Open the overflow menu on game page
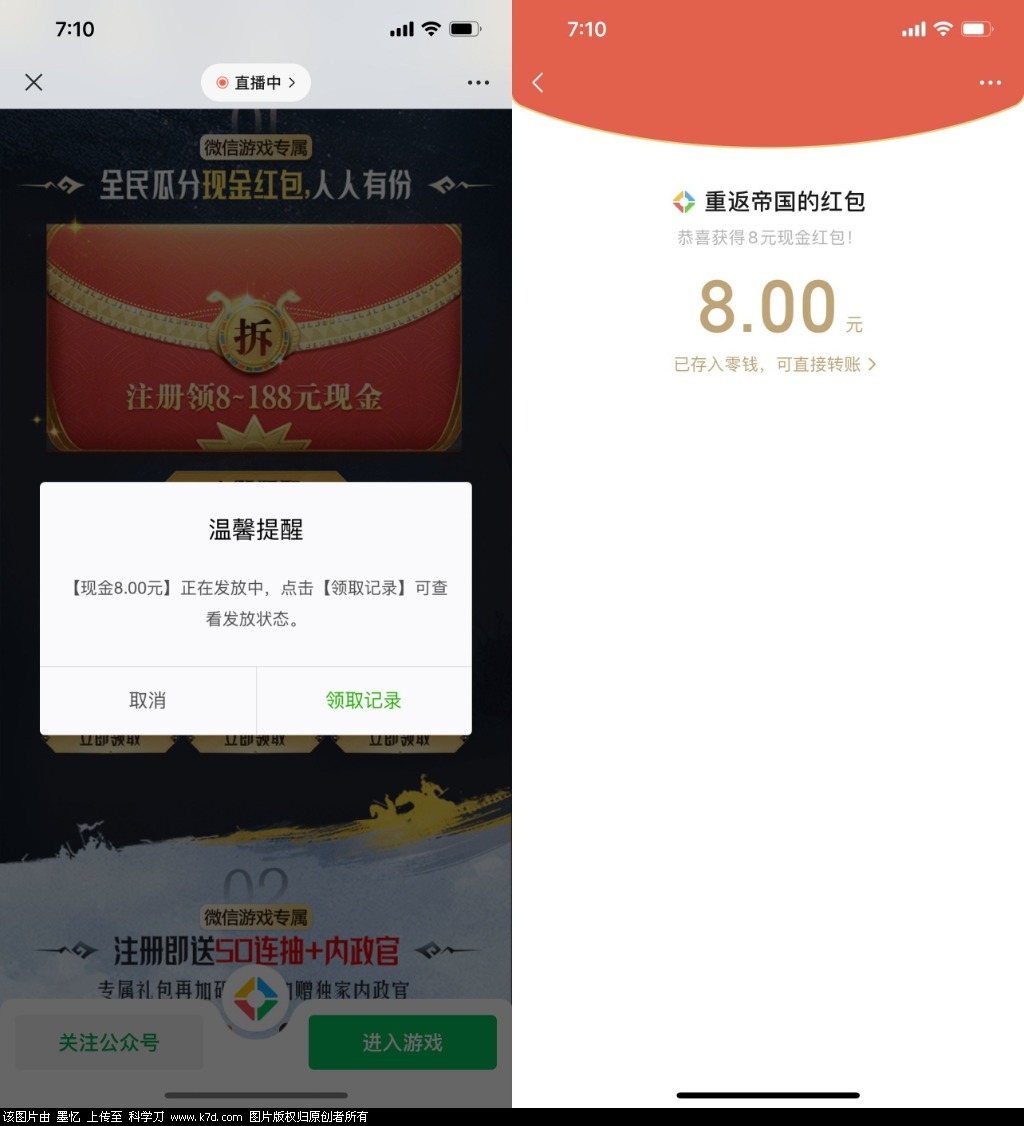Screen dimensions: 1024x1126 [478, 82]
